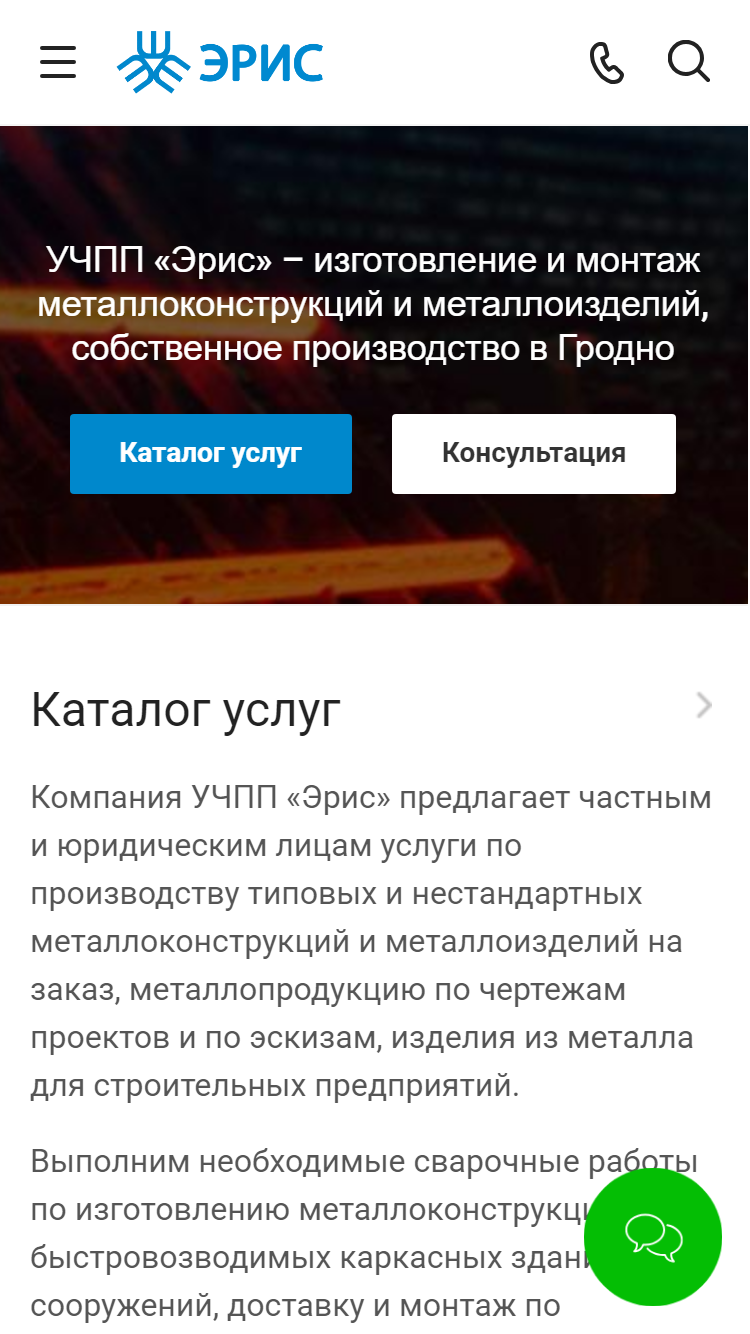This screenshot has height=1334, width=750.
Task: Tap the phone call icon
Action: coord(606,62)
